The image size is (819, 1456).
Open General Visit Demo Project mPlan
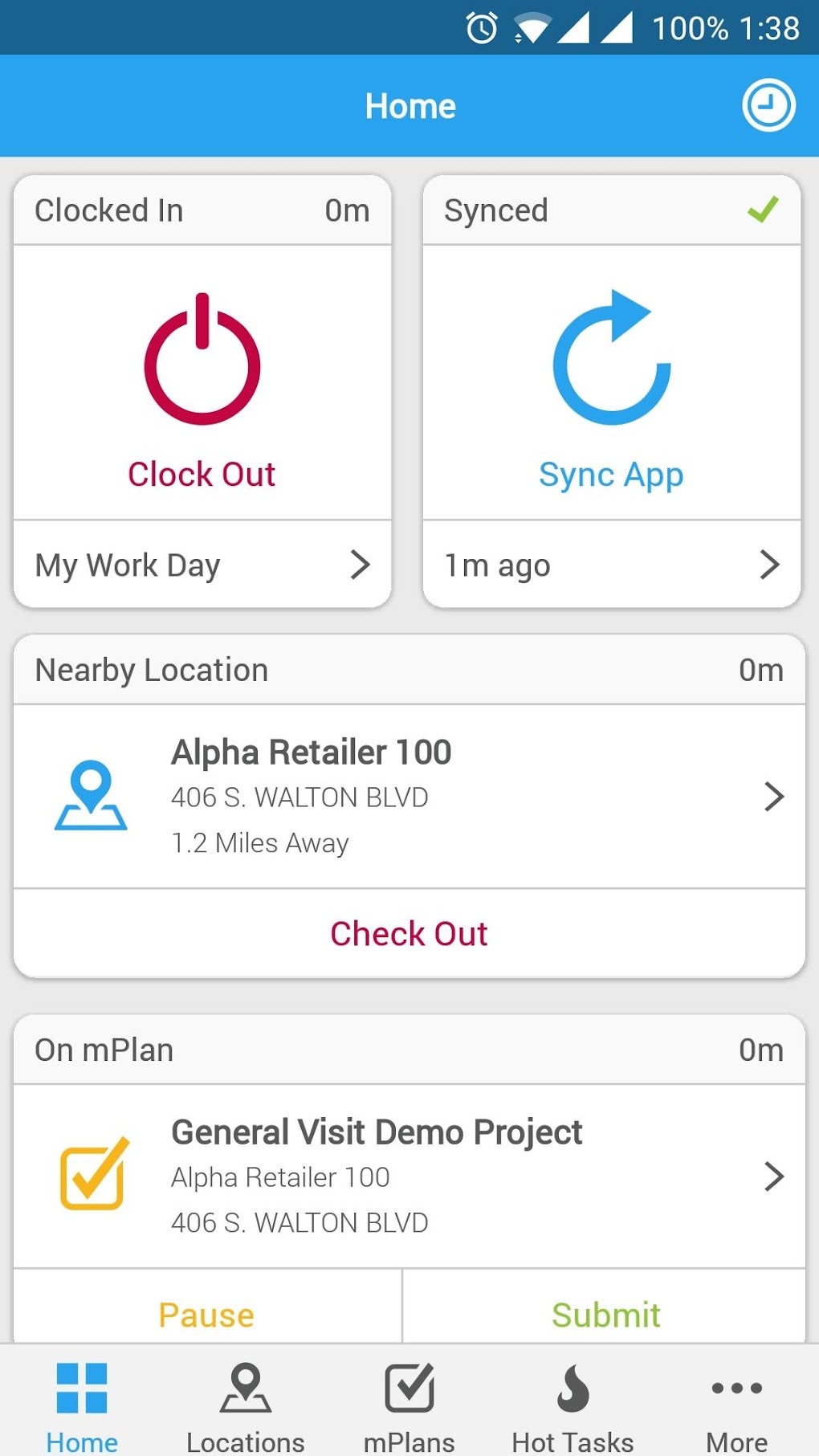[409, 1176]
